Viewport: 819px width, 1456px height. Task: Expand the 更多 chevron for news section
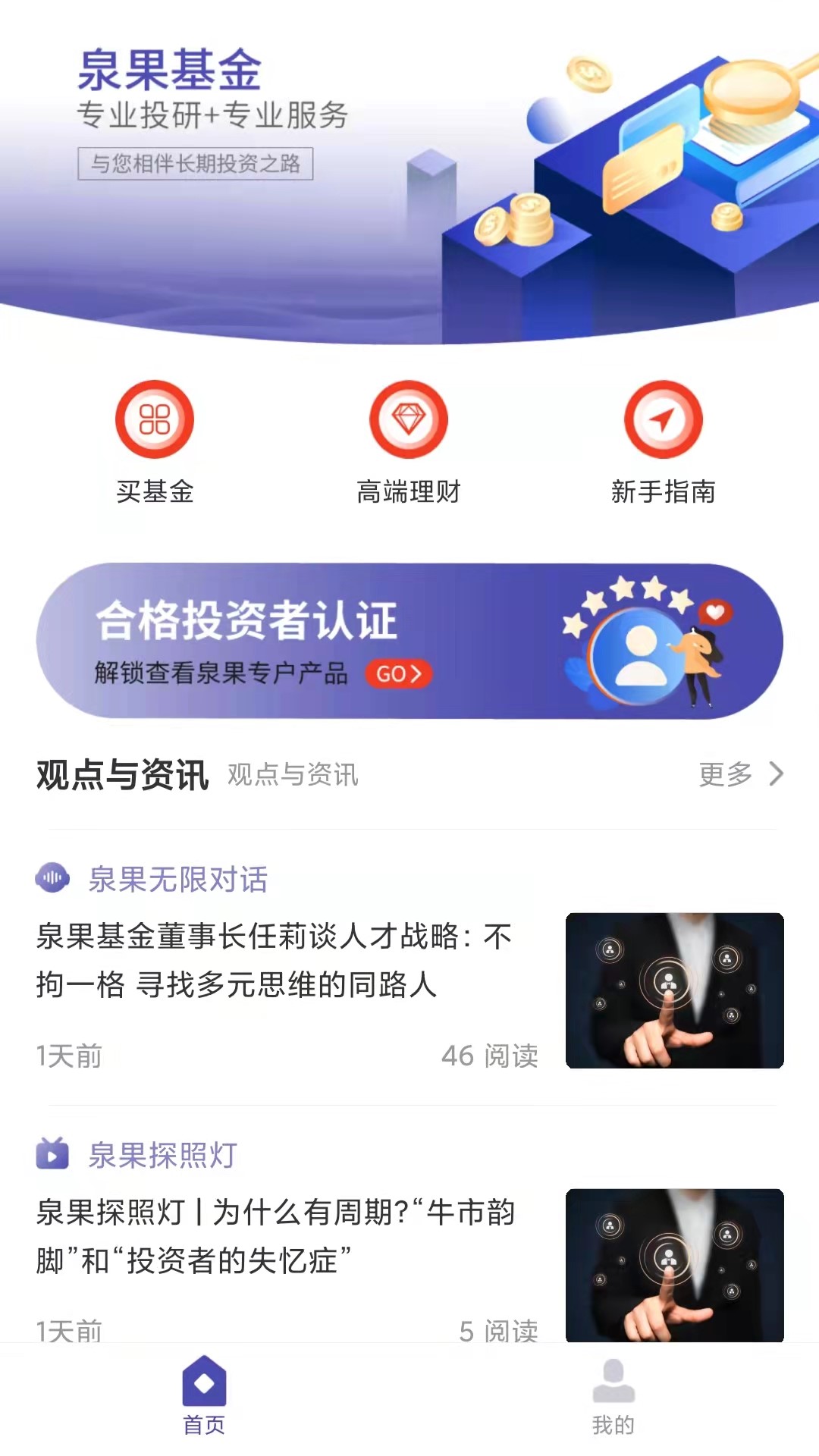coord(777,774)
